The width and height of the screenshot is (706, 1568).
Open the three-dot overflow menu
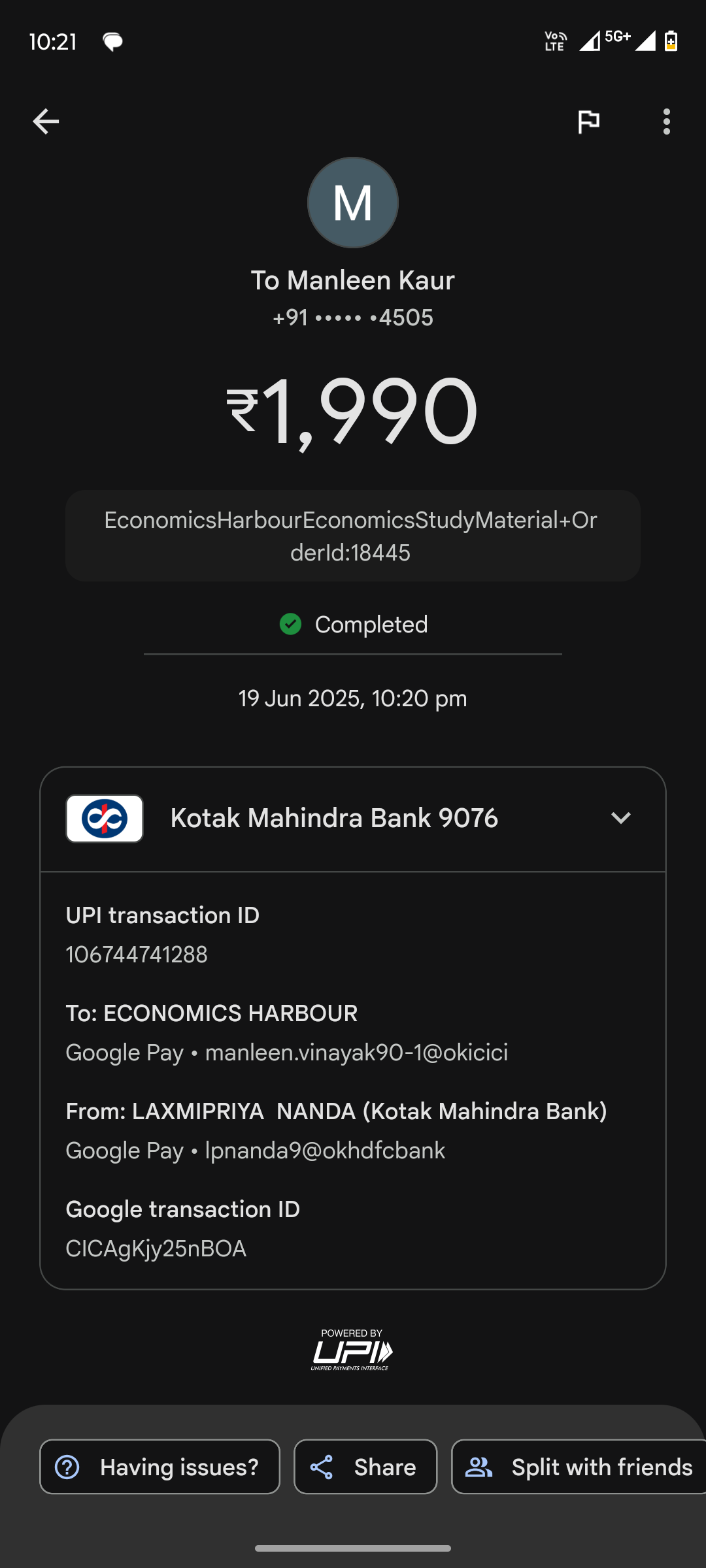(666, 122)
